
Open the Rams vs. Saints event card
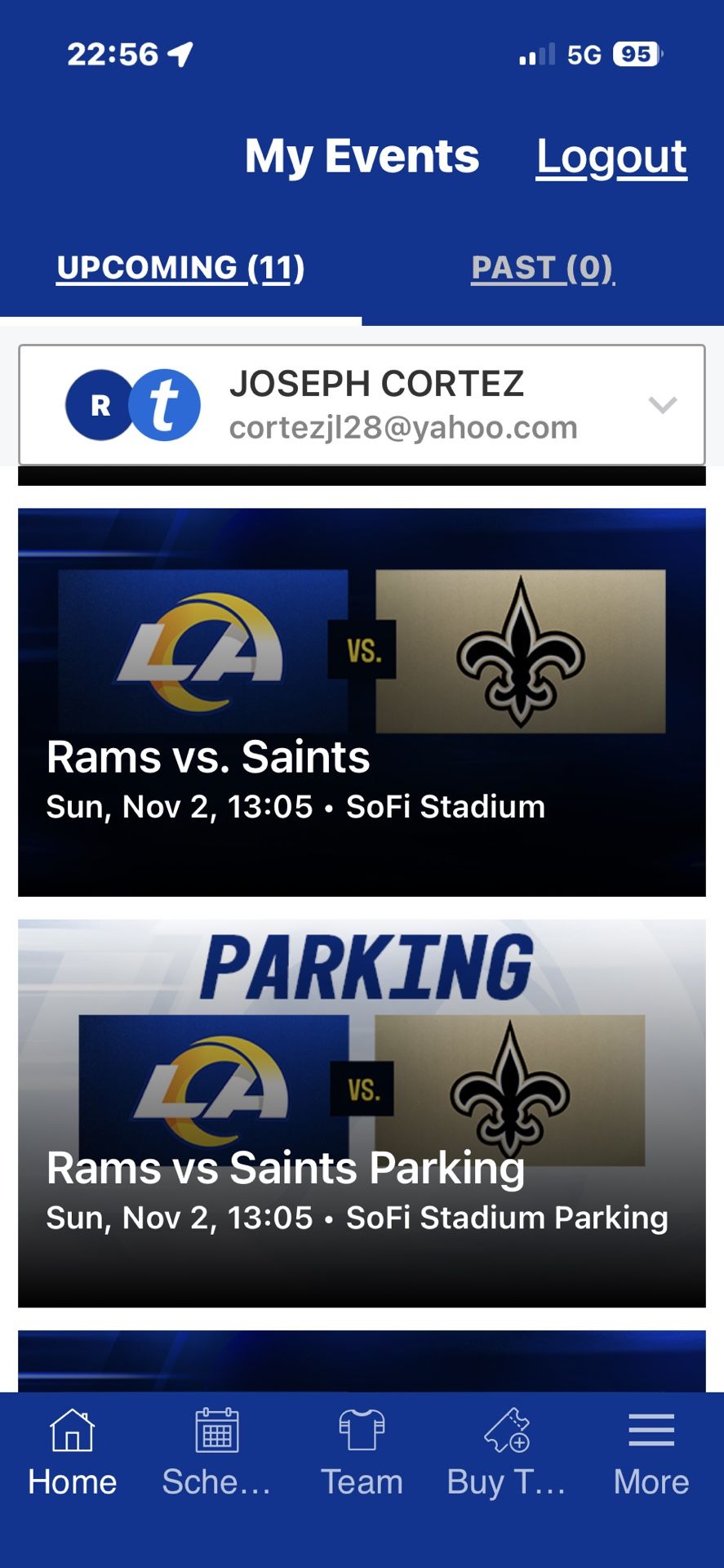click(x=362, y=702)
